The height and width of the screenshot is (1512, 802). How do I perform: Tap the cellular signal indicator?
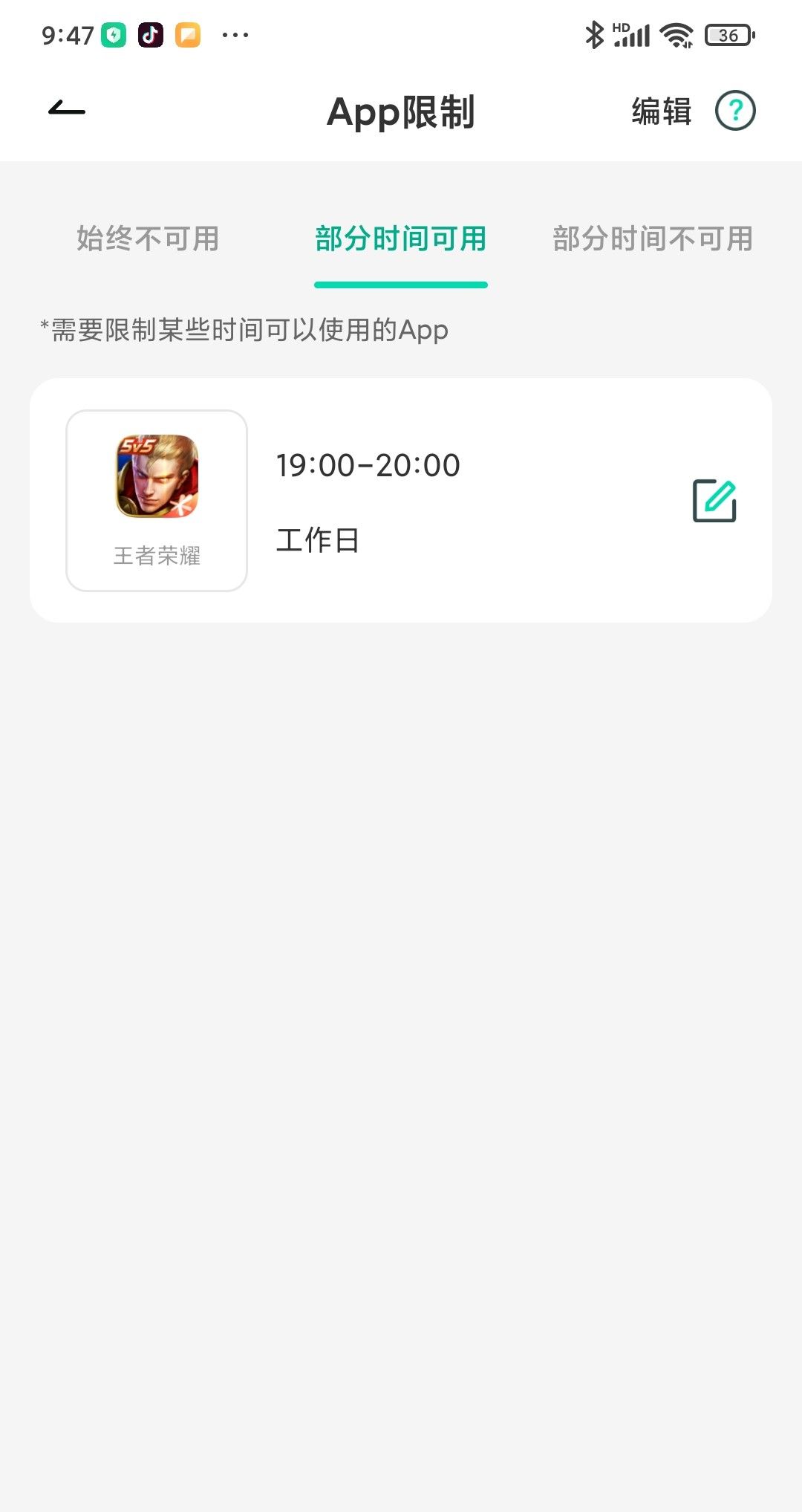(632, 34)
